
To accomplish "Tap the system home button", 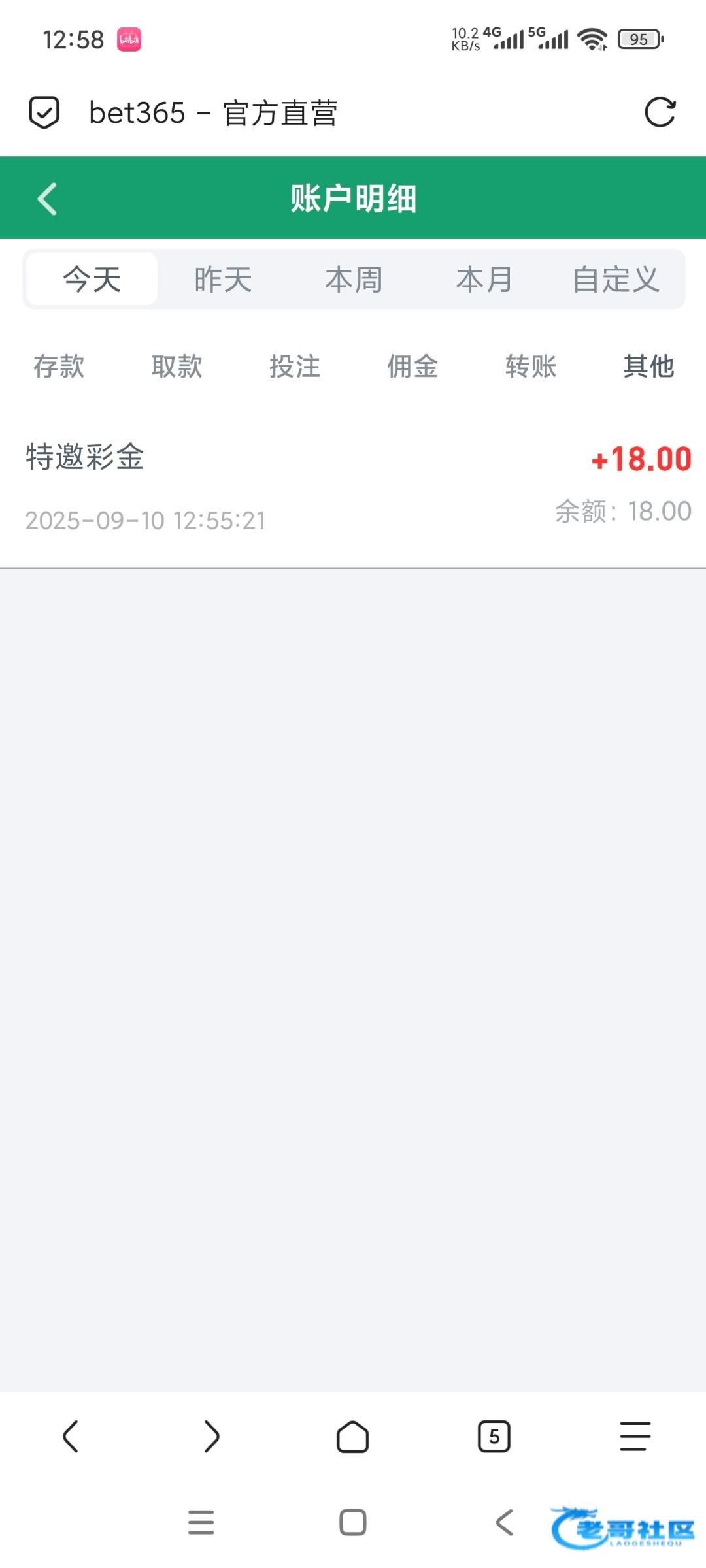I will pos(352,1522).
